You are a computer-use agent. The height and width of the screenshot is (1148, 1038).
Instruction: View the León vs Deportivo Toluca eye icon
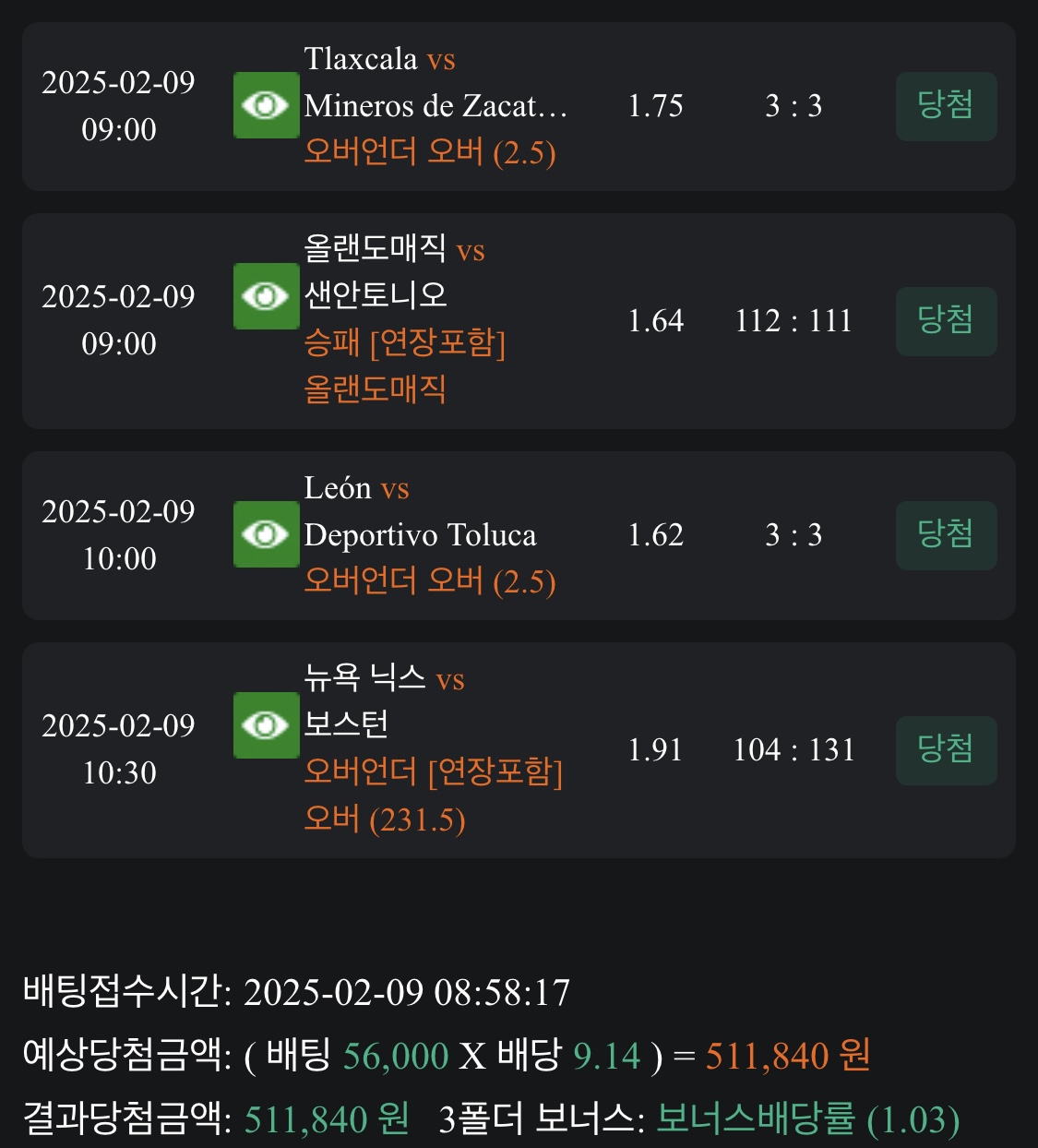[x=266, y=533]
